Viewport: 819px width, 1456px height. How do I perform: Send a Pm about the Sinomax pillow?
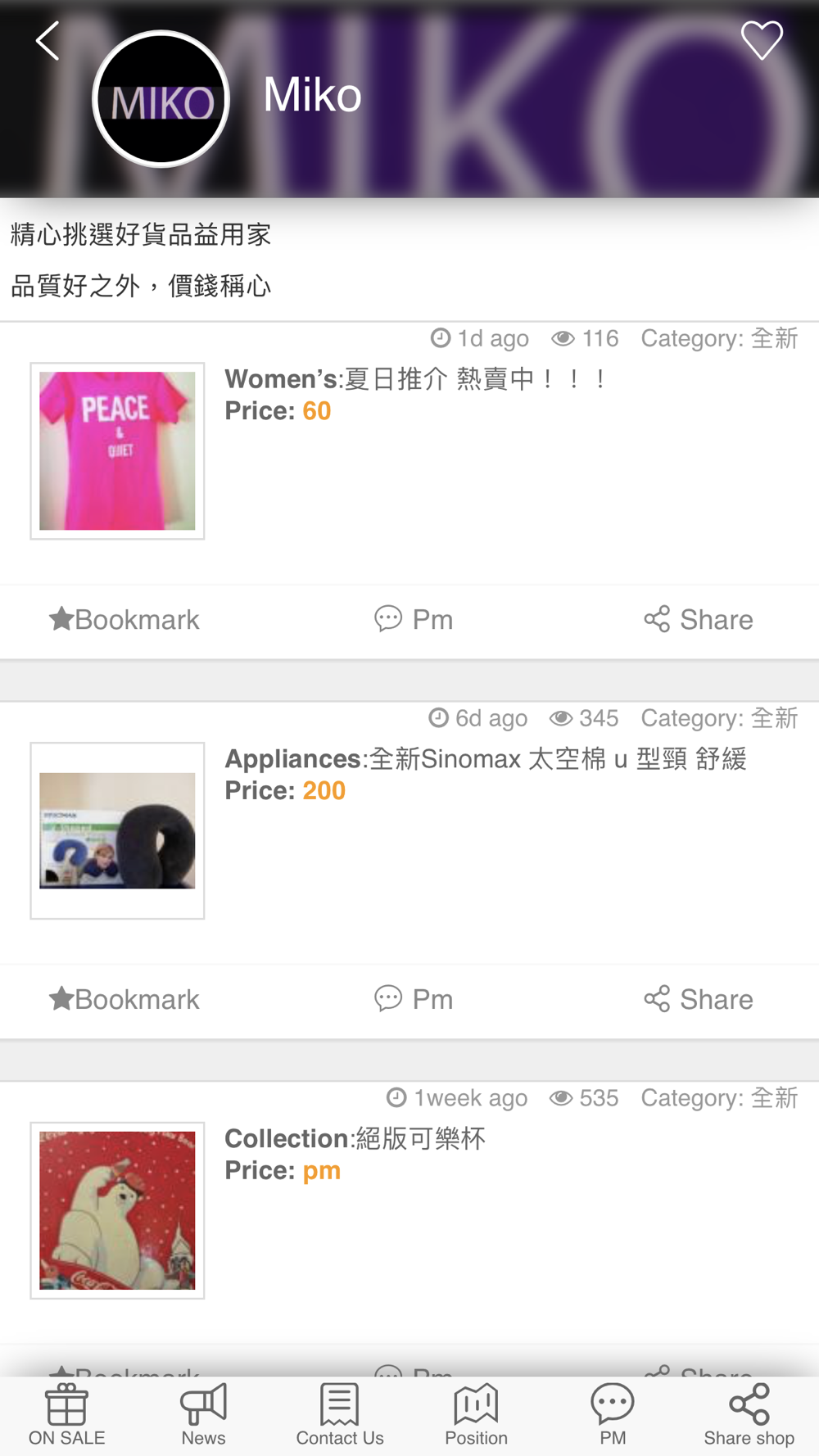pyautogui.click(x=414, y=1000)
